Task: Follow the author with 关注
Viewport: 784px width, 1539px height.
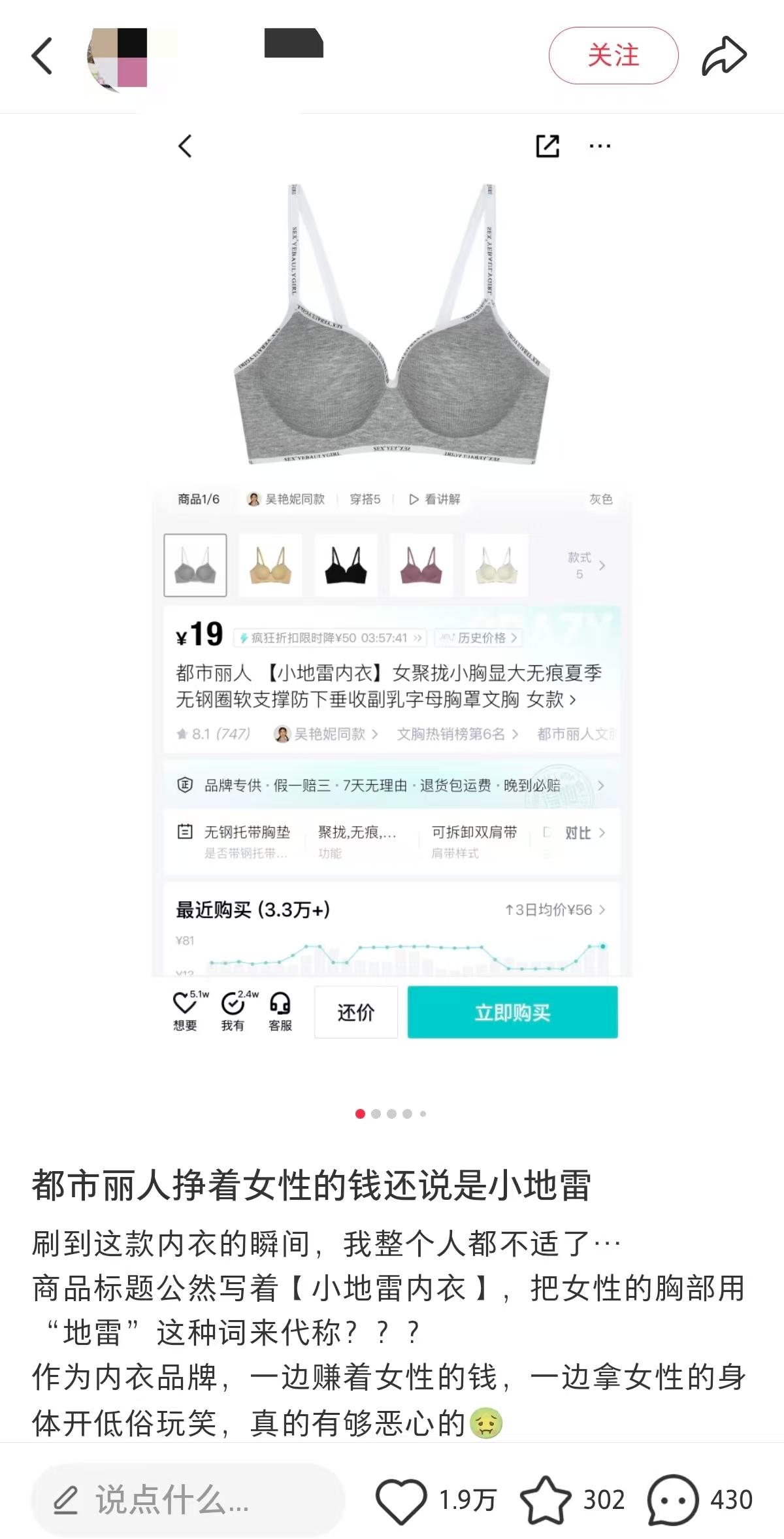Action: click(x=613, y=56)
